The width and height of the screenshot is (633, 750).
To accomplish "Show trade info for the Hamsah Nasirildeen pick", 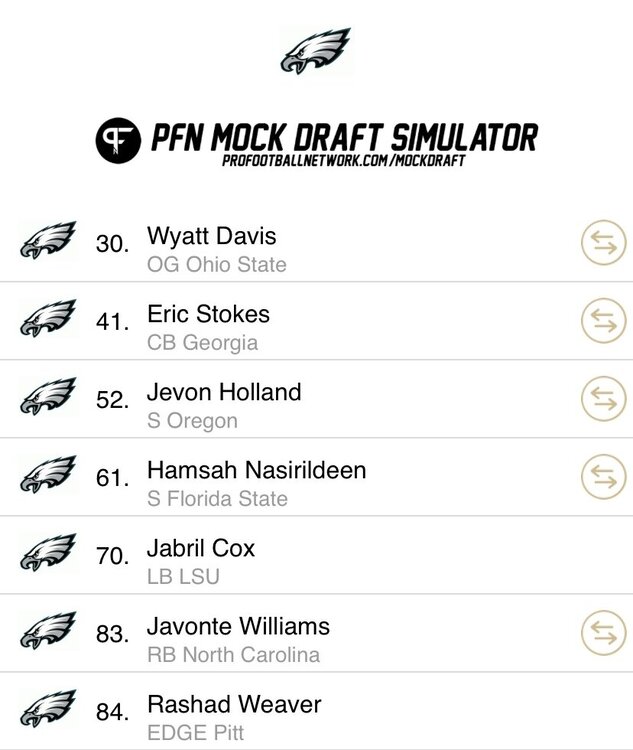I will point(603,477).
